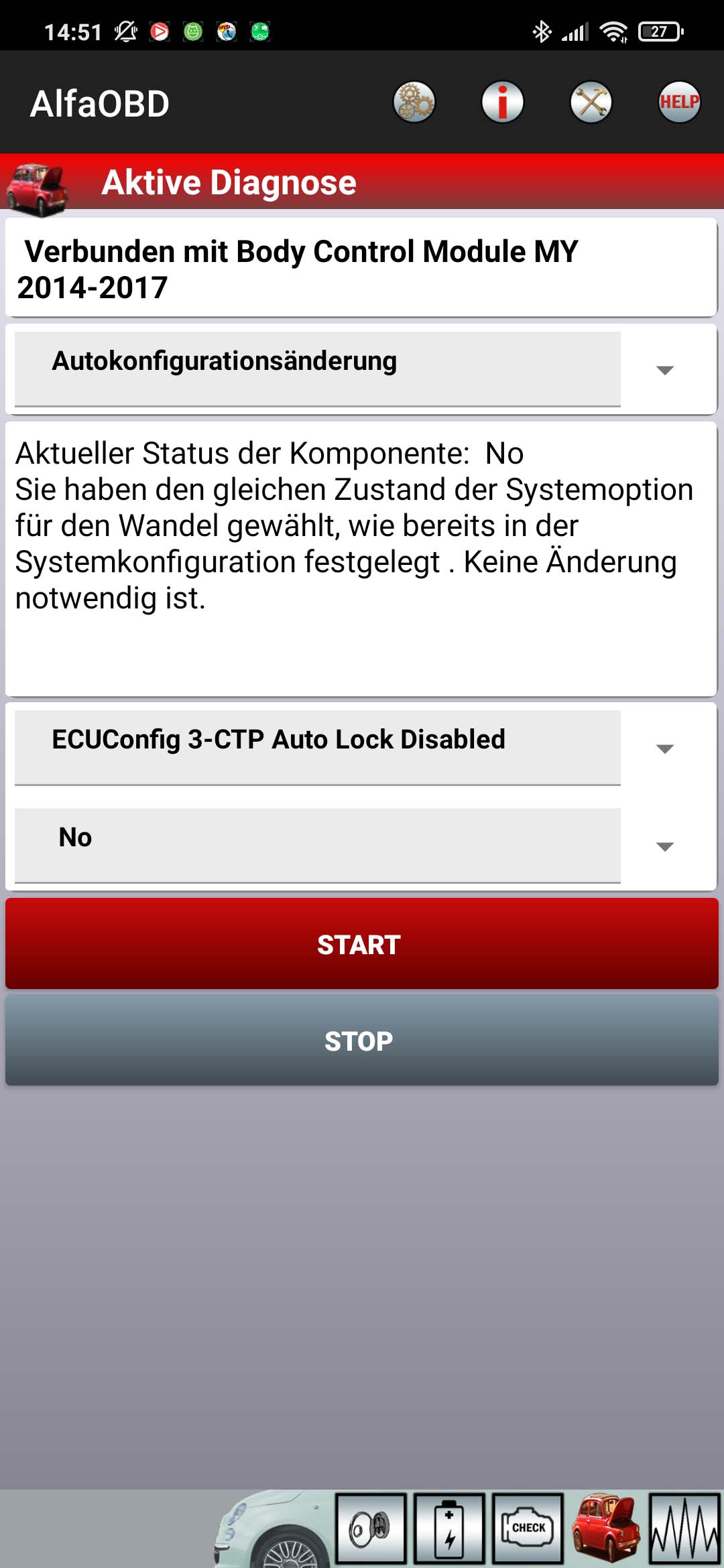724x1568 pixels.
Task: Open the tools wrench icon
Action: pyautogui.click(x=591, y=103)
